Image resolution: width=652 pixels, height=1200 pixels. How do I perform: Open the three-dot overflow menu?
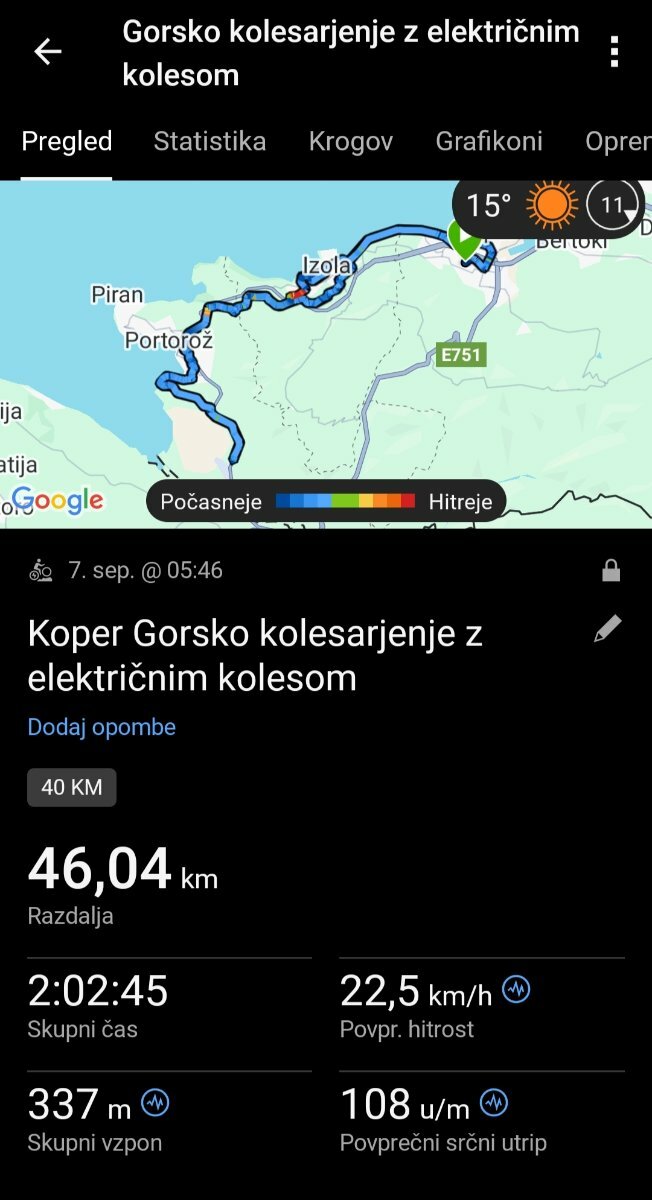[614, 52]
